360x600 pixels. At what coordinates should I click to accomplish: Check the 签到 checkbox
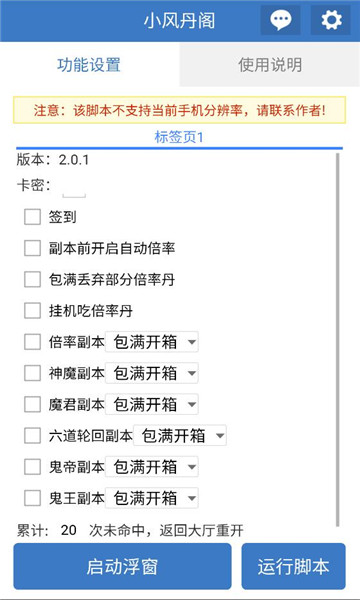click(33, 217)
